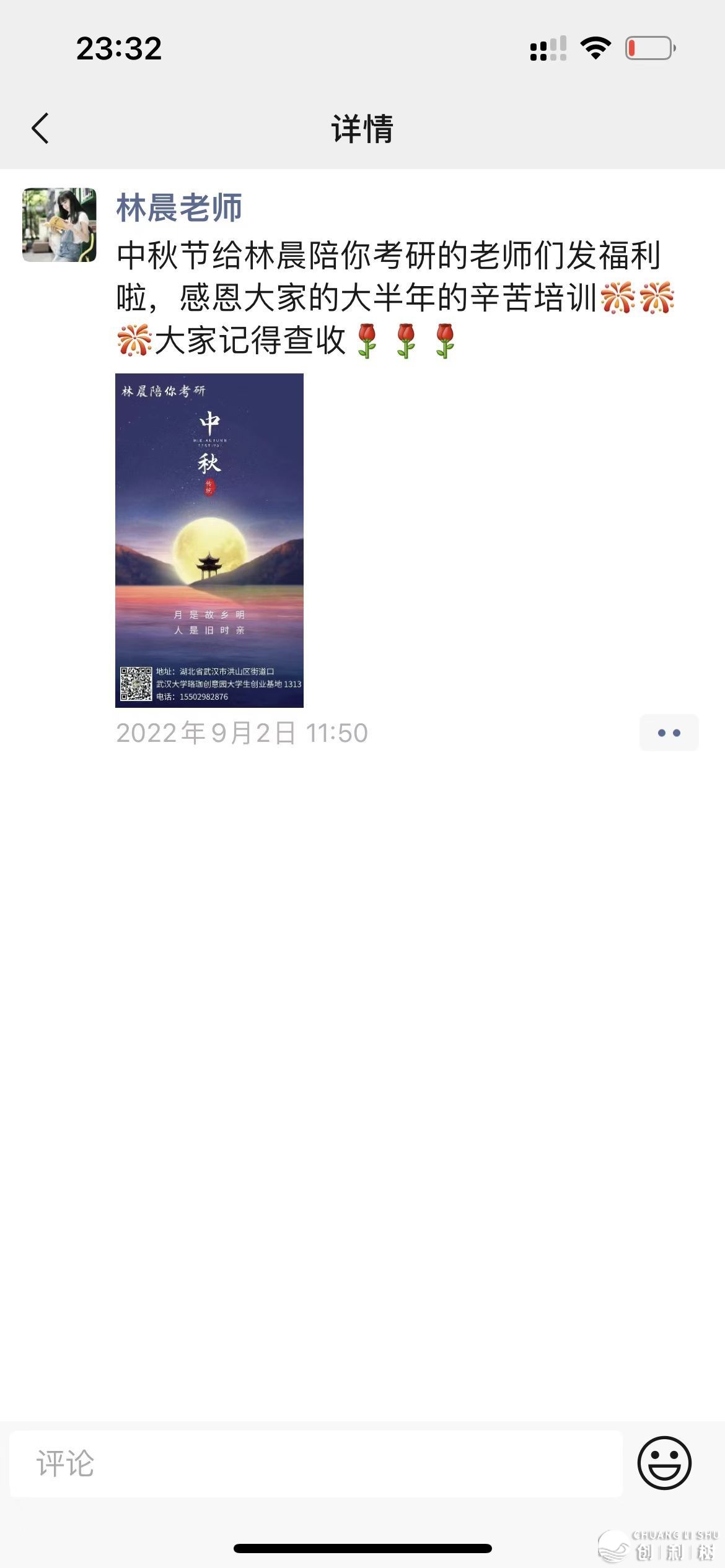Go back from the 详情 page
The width and height of the screenshot is (725, 1568).
40,128
